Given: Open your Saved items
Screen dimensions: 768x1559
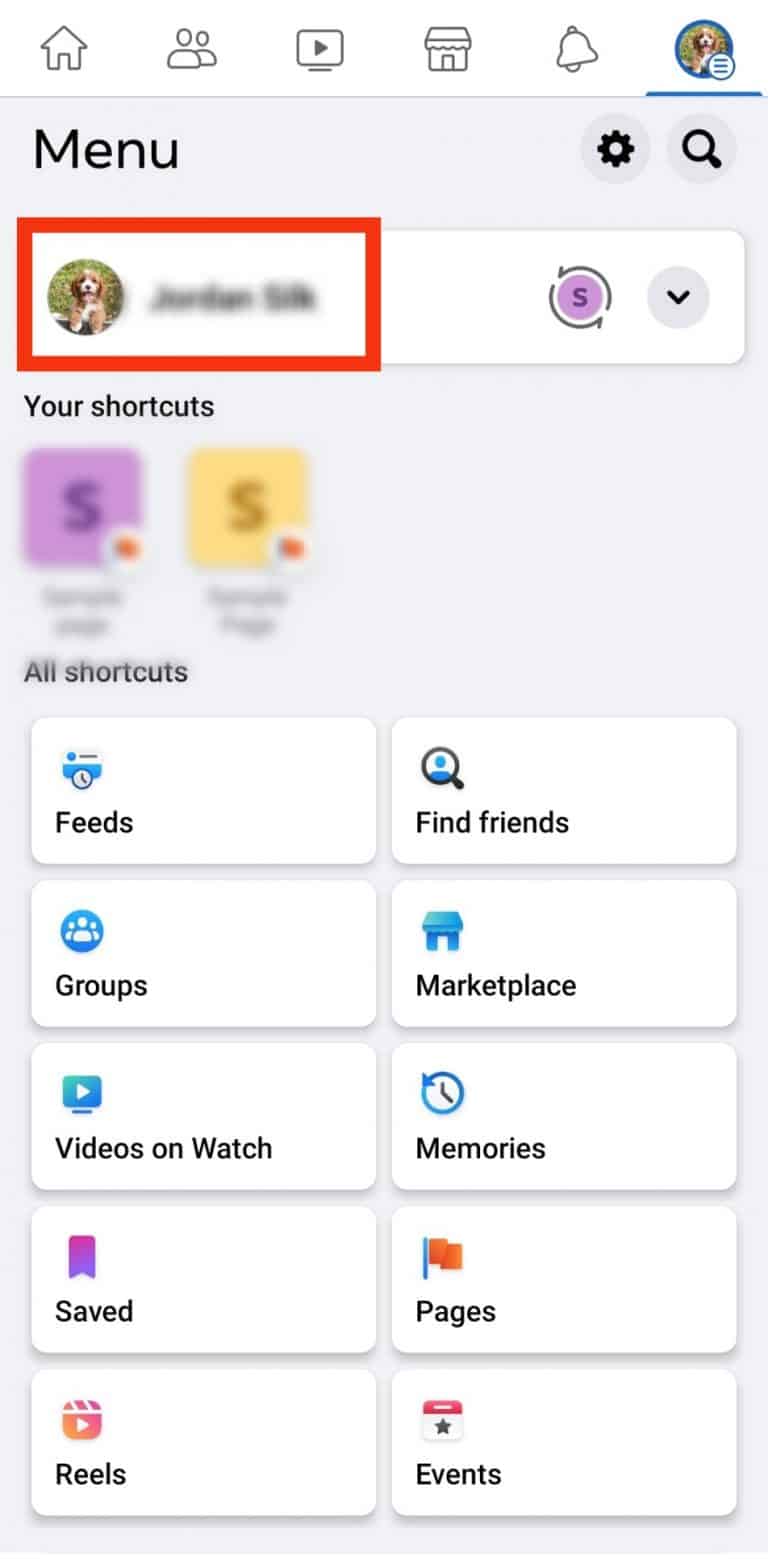Looking at the screenshot, I should (x=203, y=1279).
